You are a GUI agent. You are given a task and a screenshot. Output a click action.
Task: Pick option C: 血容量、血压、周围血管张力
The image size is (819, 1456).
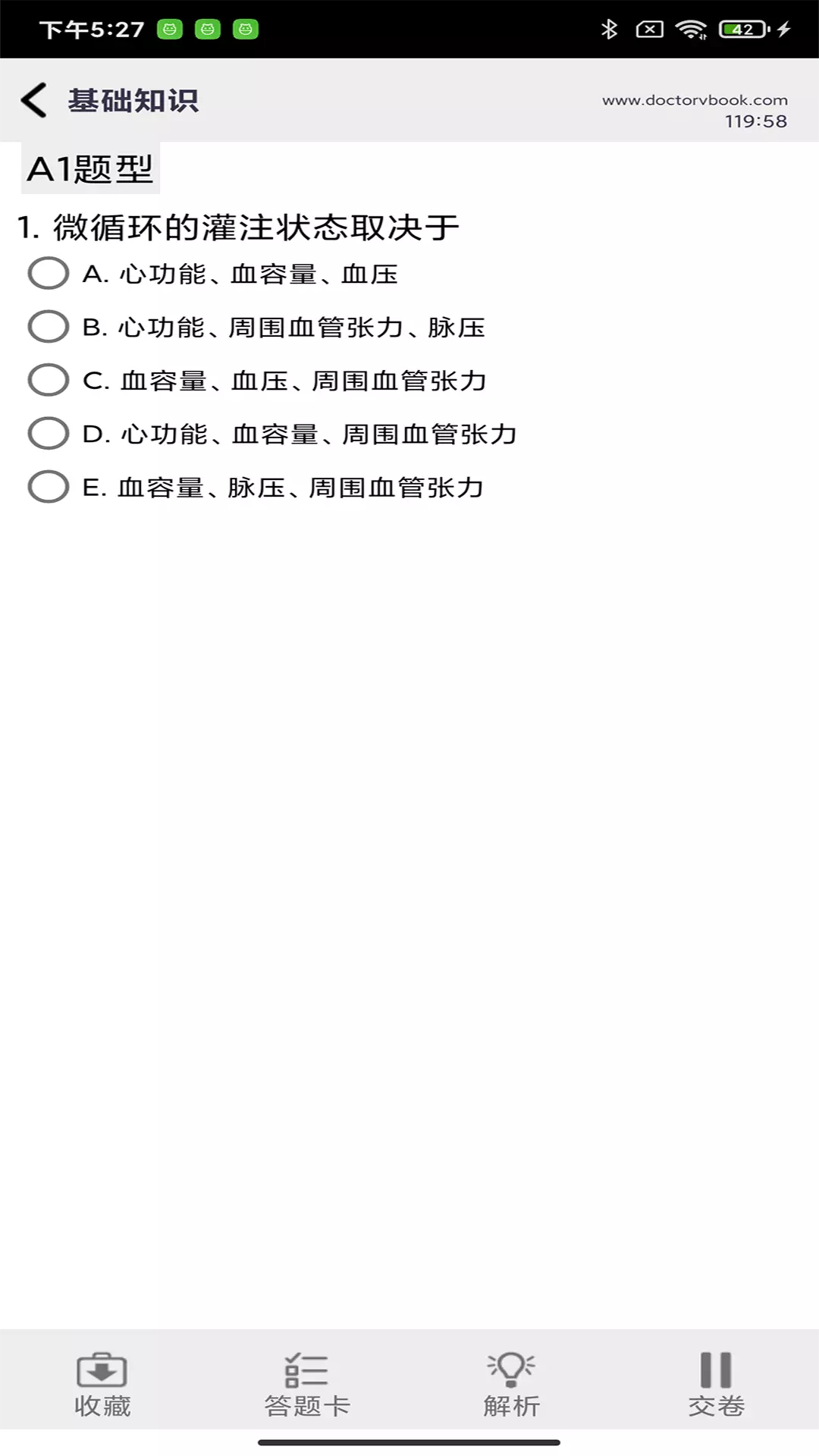(x=257, y=380)
